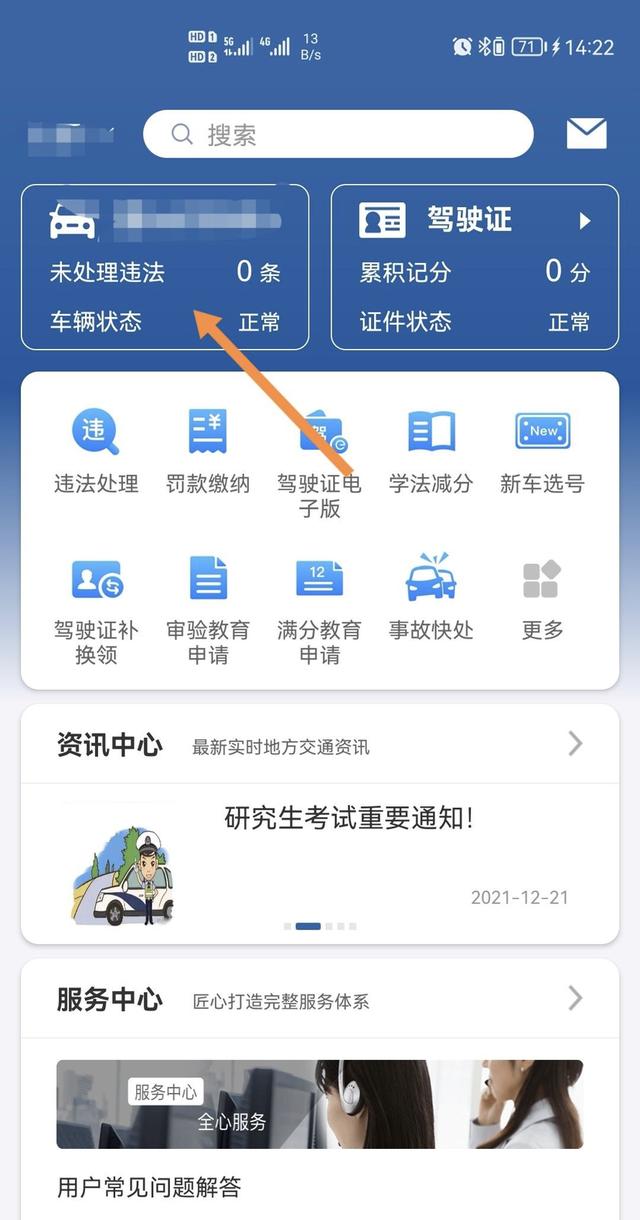Read the 研究生考试重要通知 article
This screenshot has height=1220, width=640.
click(348, 818)
